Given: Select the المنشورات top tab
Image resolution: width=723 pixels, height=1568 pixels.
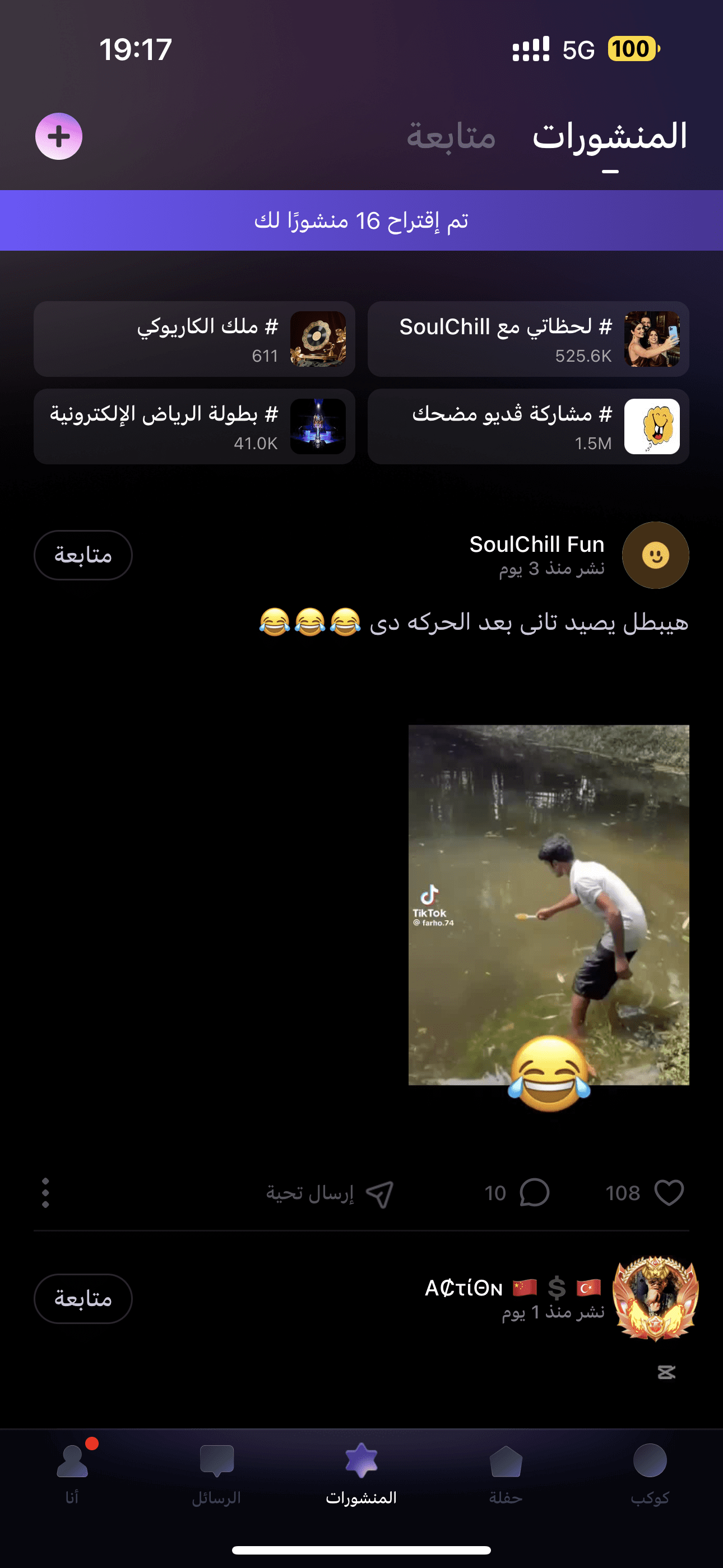Looking at the screenshot, I should coord(609,136).
